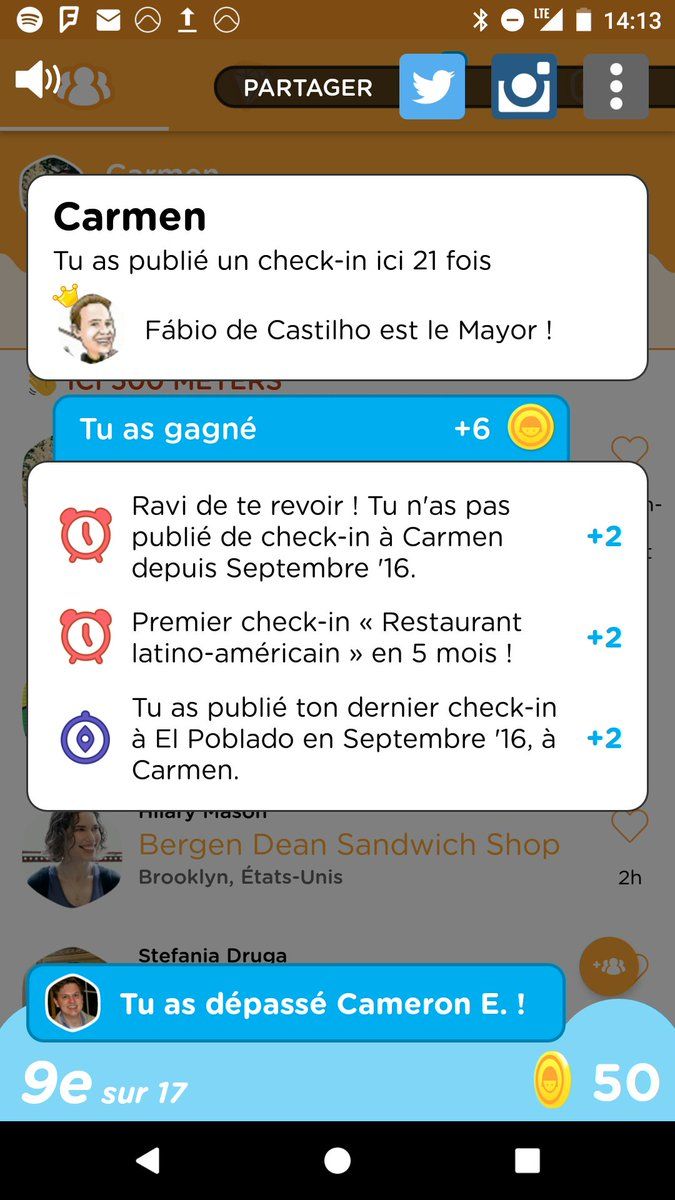Go to the system home screen

click(338, 1160)
